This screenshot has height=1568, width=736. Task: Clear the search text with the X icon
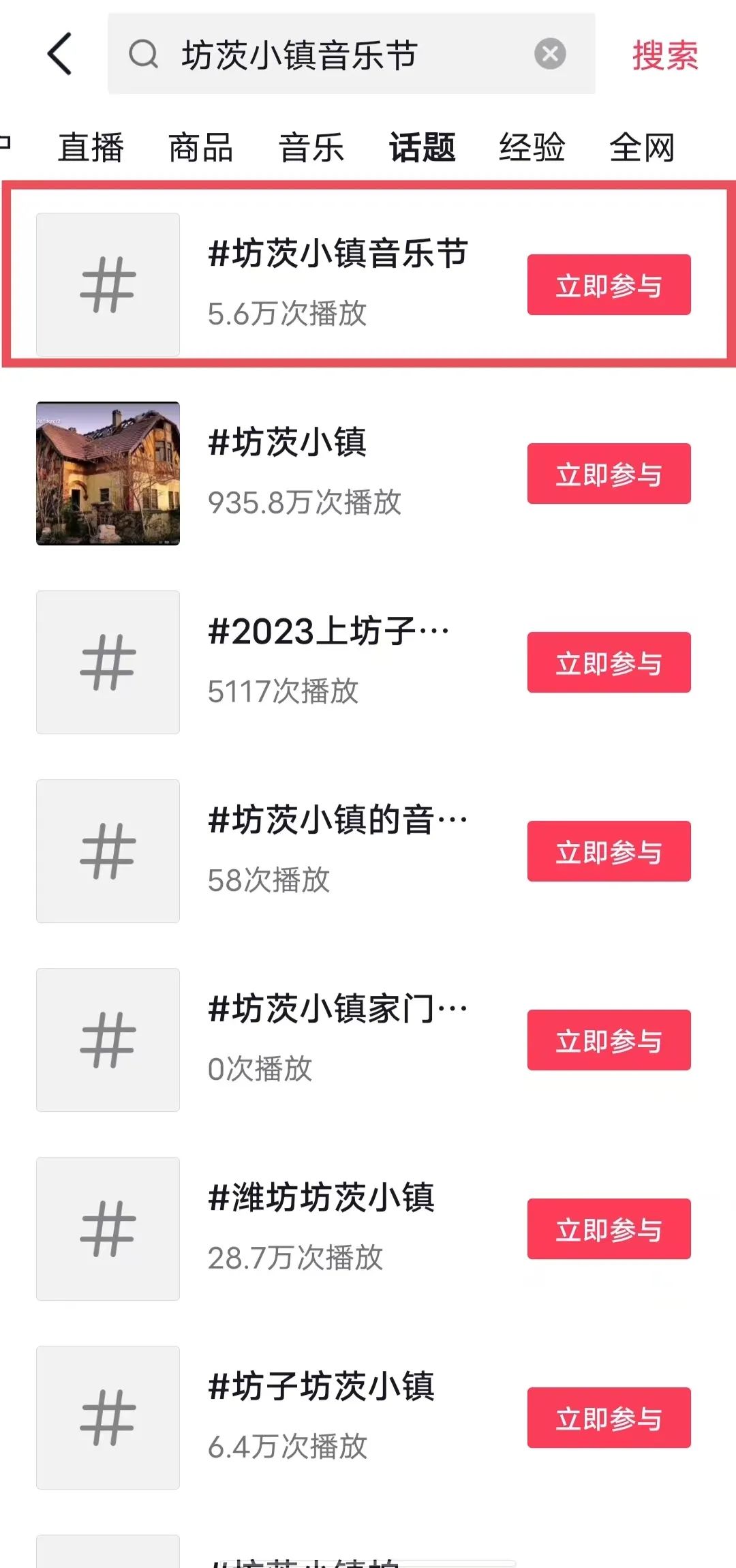551,55
